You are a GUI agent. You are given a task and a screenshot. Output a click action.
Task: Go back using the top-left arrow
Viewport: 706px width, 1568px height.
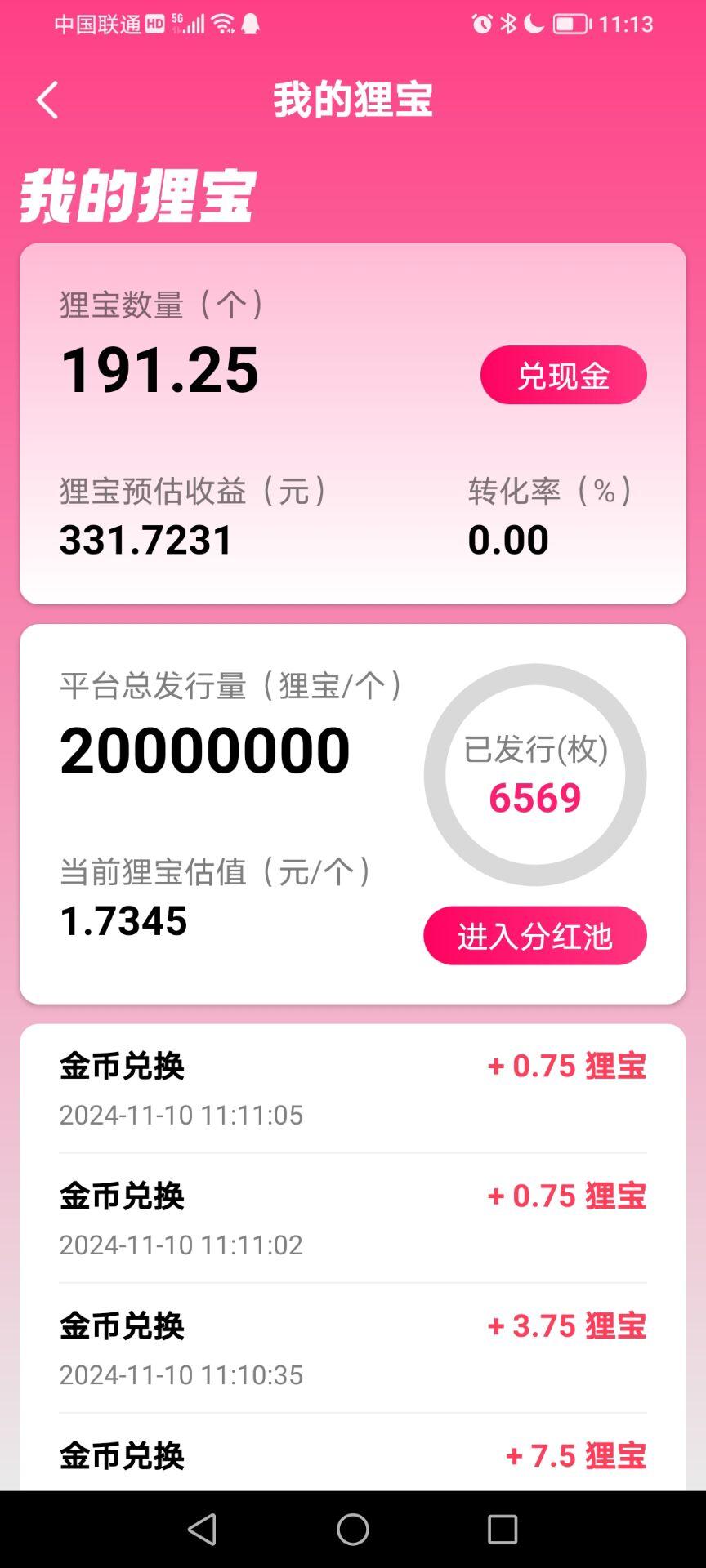pos(47,100)
